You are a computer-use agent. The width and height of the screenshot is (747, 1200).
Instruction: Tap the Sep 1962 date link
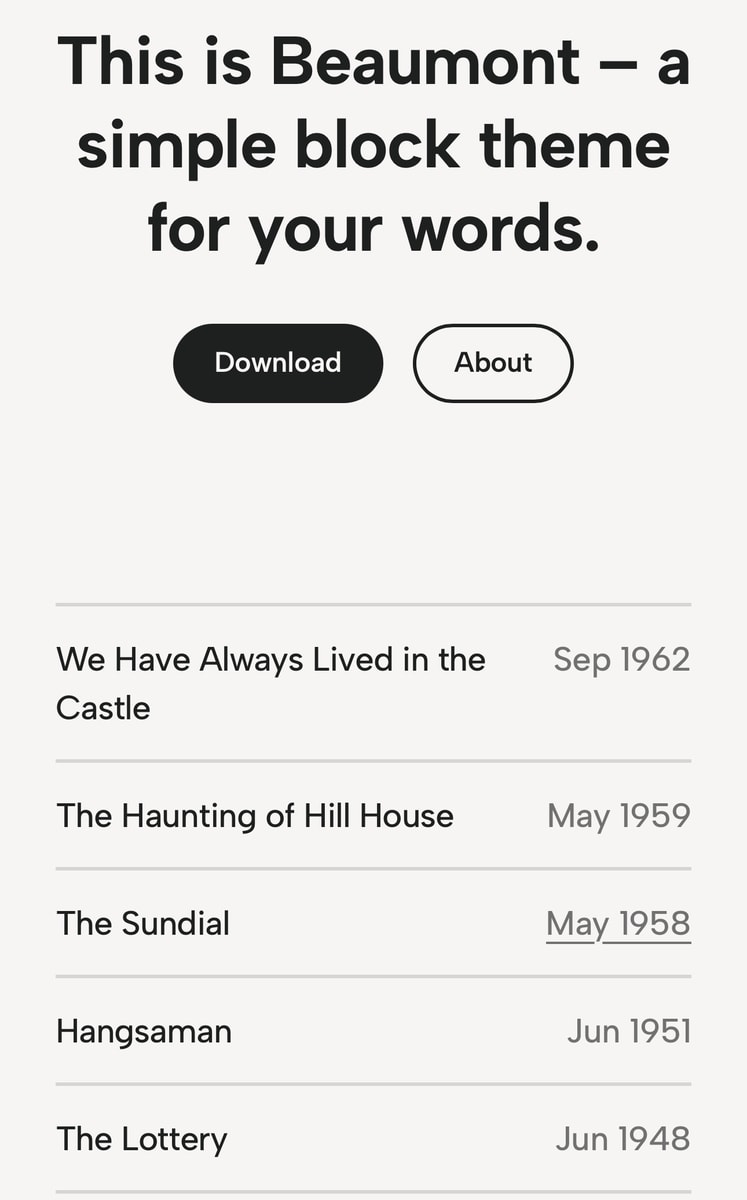(x=622, y=660)
